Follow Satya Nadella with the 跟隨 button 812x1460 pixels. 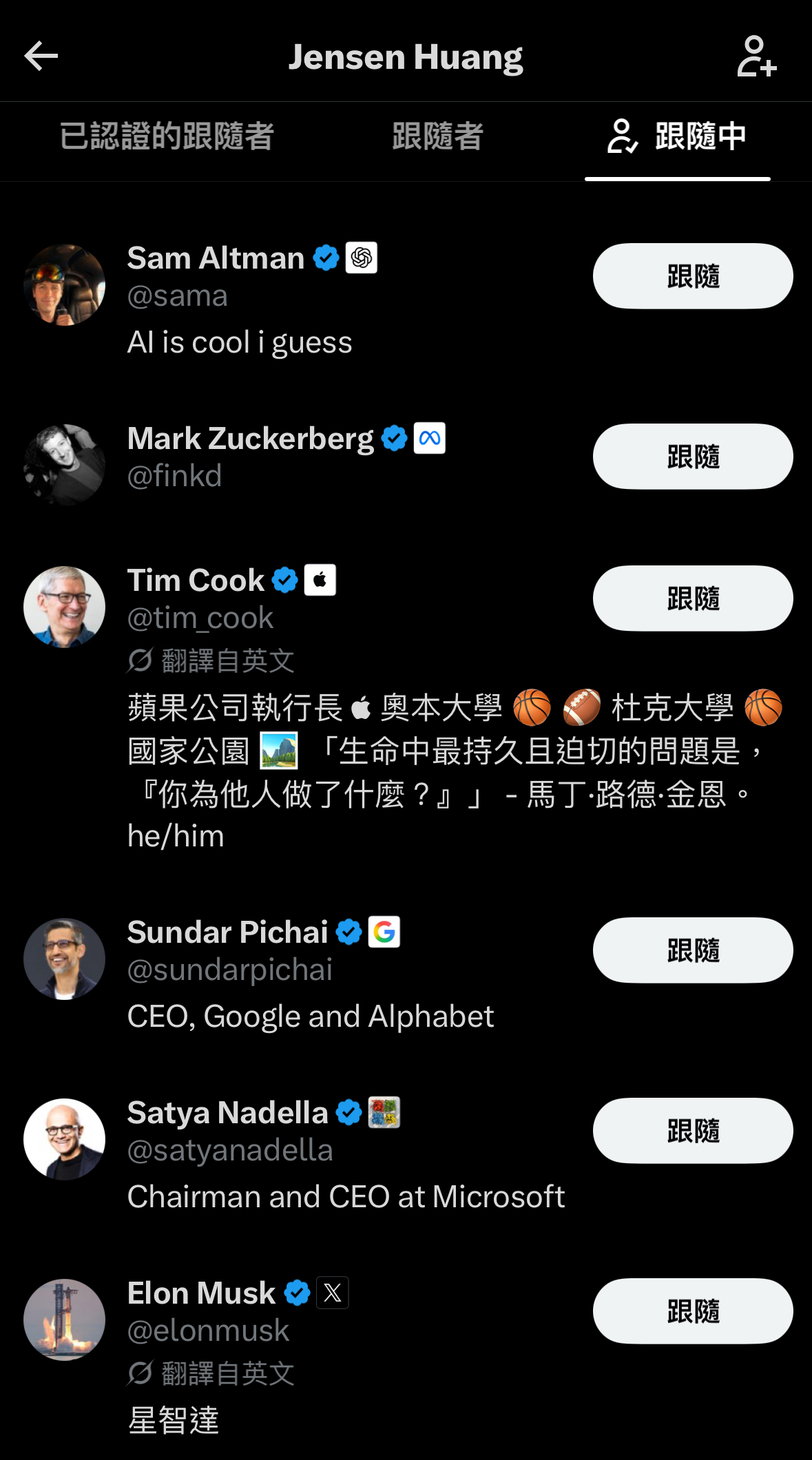693,1131
